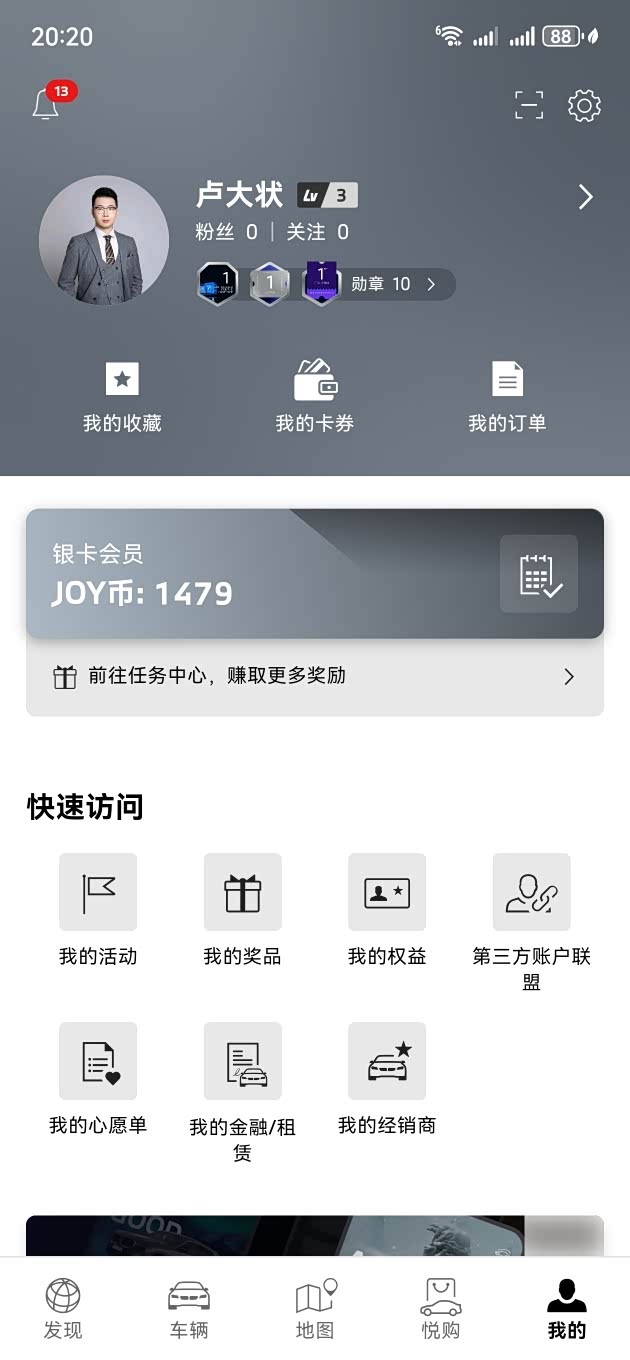The width and height of the screenshot is (630, 1360).
Task: Open 我的心愿单 wishlist
Action: (98, 1078)
